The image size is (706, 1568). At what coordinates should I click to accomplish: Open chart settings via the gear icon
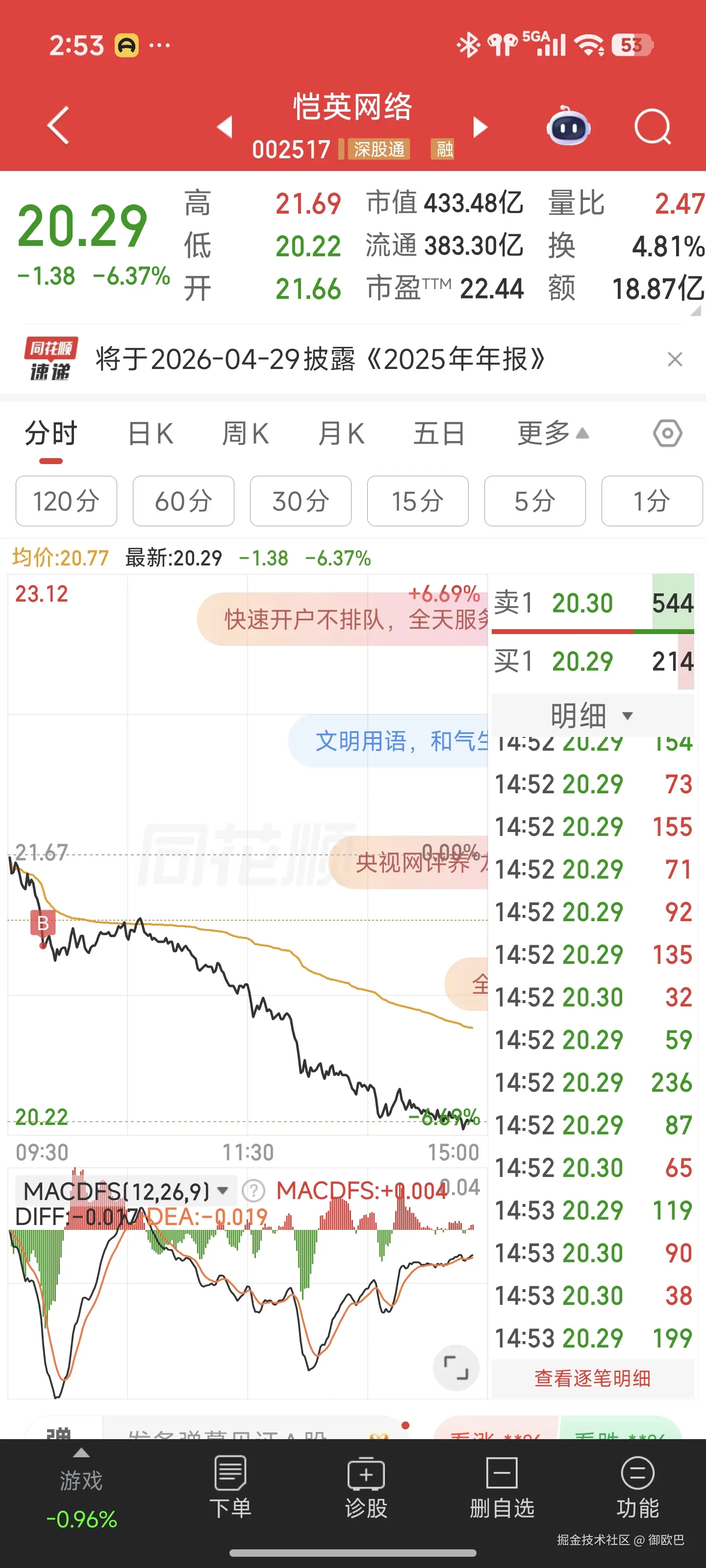(x=669, y=433)
